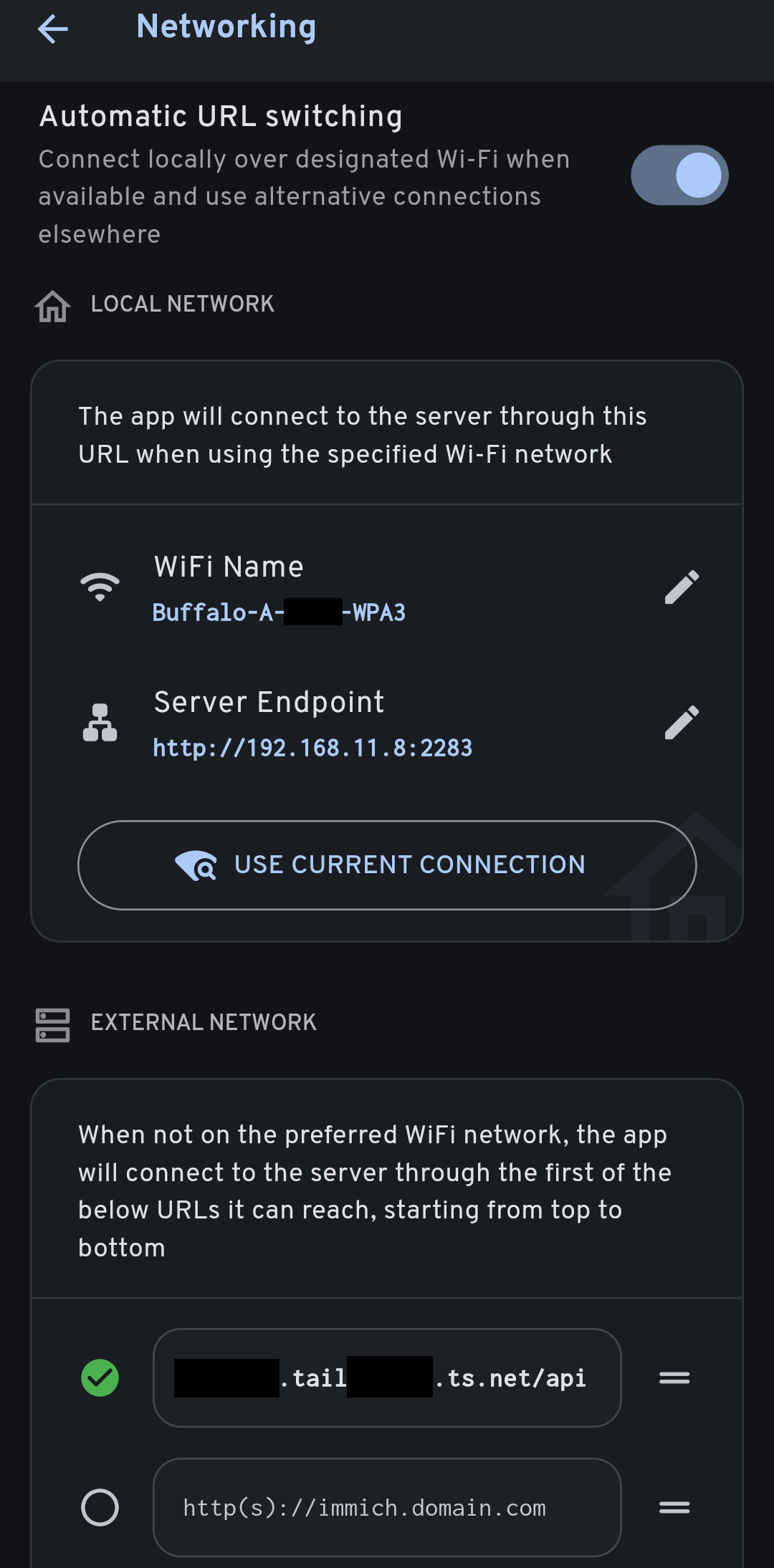Click the Local Network home icon
Screen dimensions: 774x1568
coord(52,307)
